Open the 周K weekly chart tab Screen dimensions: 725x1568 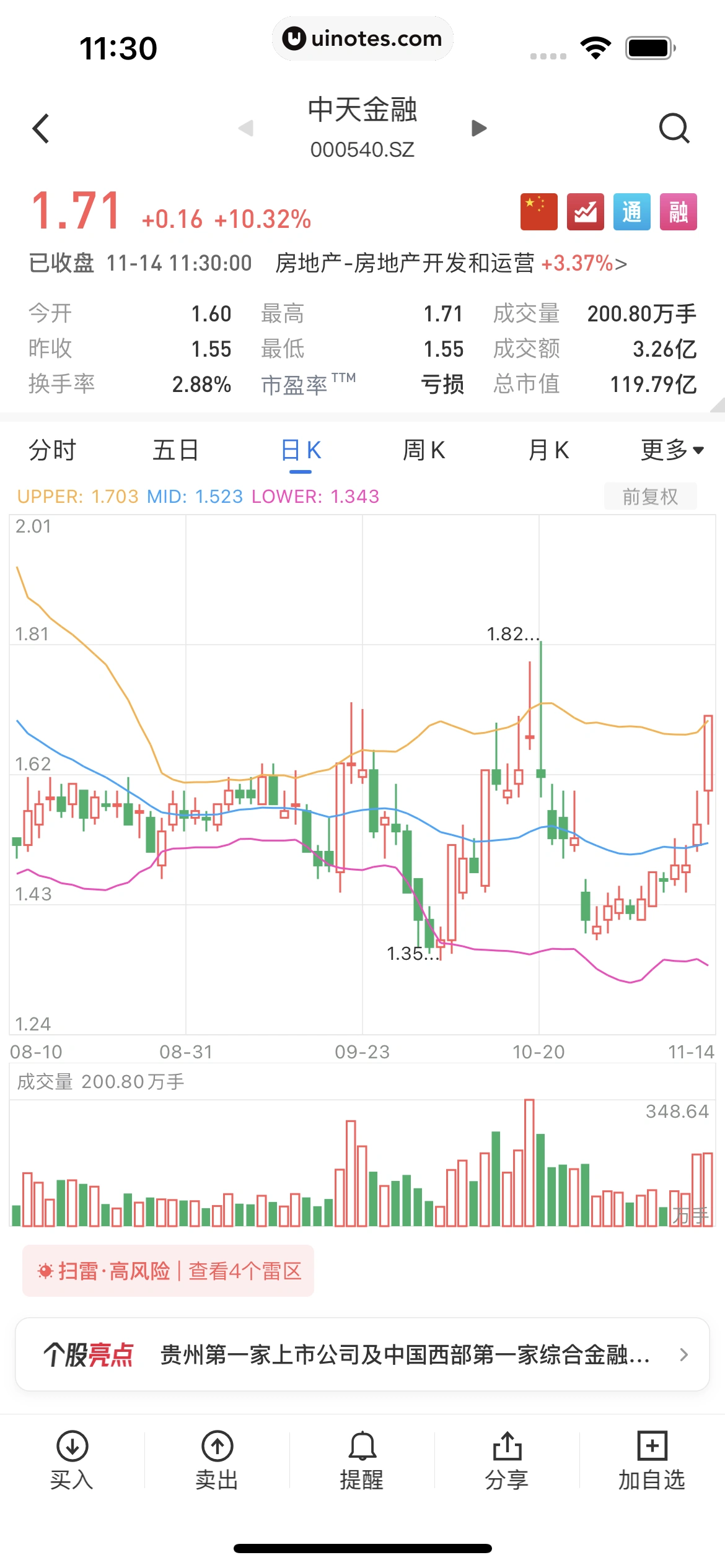click(424, 450)
